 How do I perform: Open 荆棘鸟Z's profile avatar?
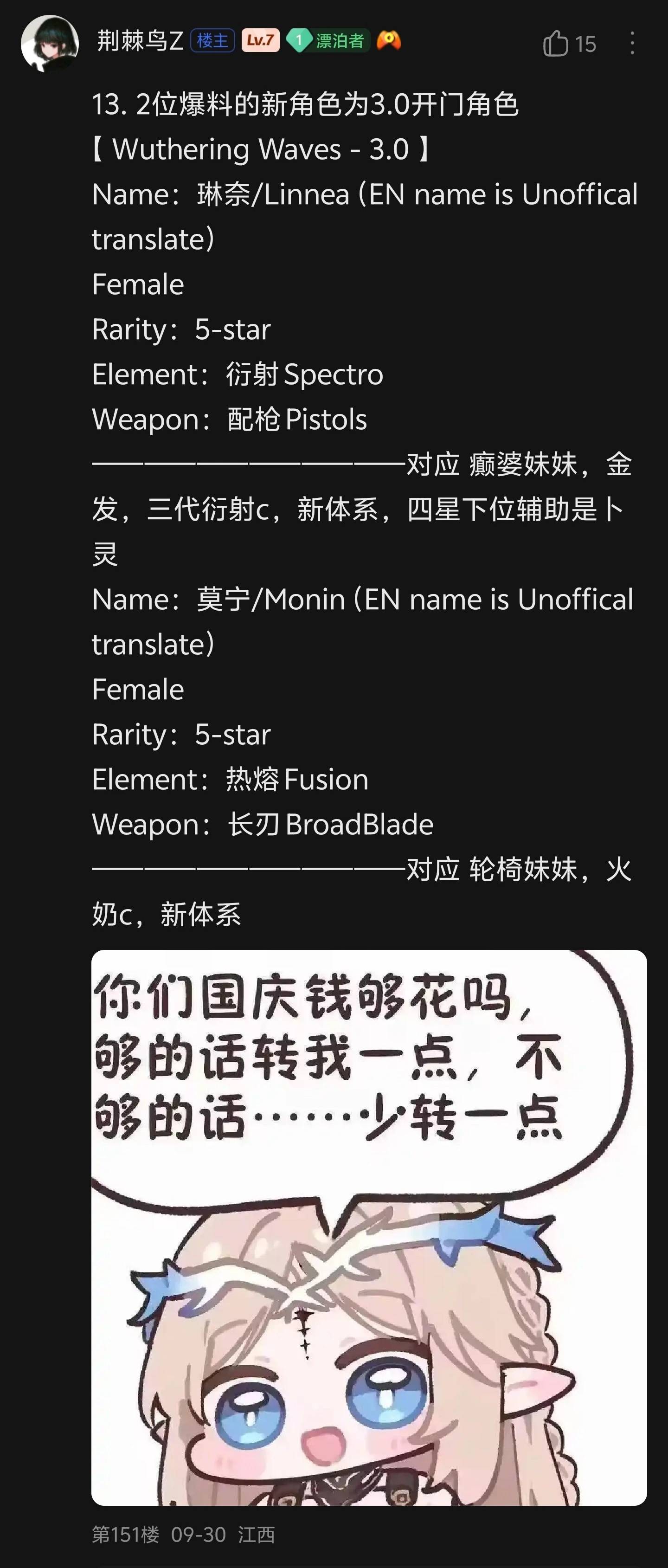click(x=49, y=43)
